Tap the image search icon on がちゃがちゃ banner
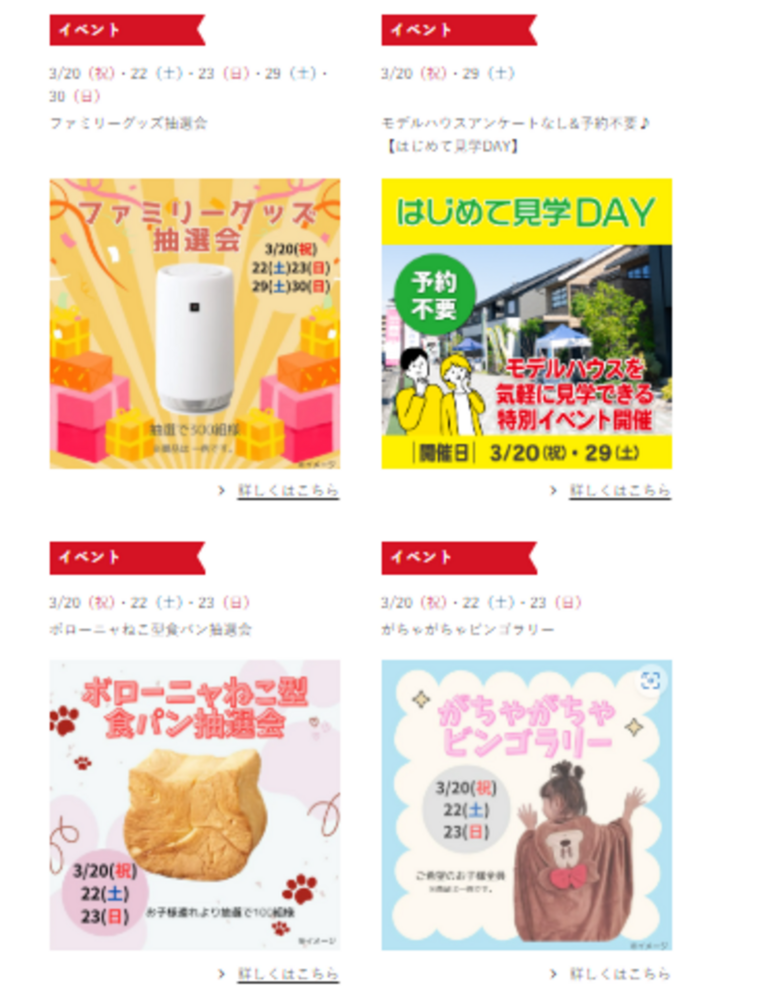The height and width of the screenshot is (994, 780). [x=651, y=681]
